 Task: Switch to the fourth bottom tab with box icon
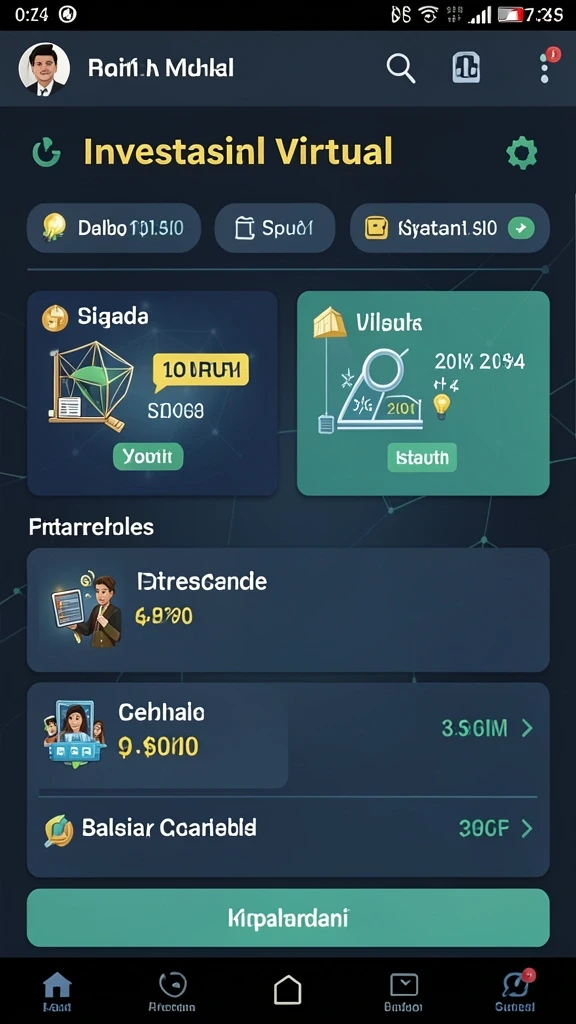click(404, 991)
